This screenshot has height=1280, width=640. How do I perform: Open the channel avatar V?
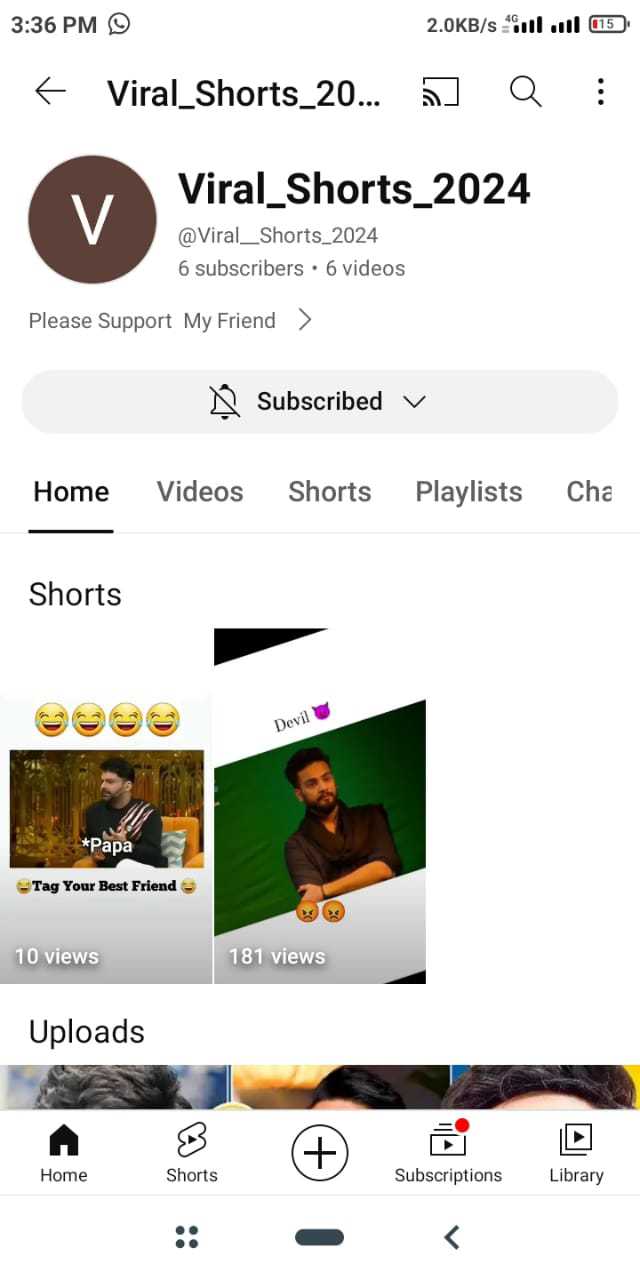[x=92, y=220]
